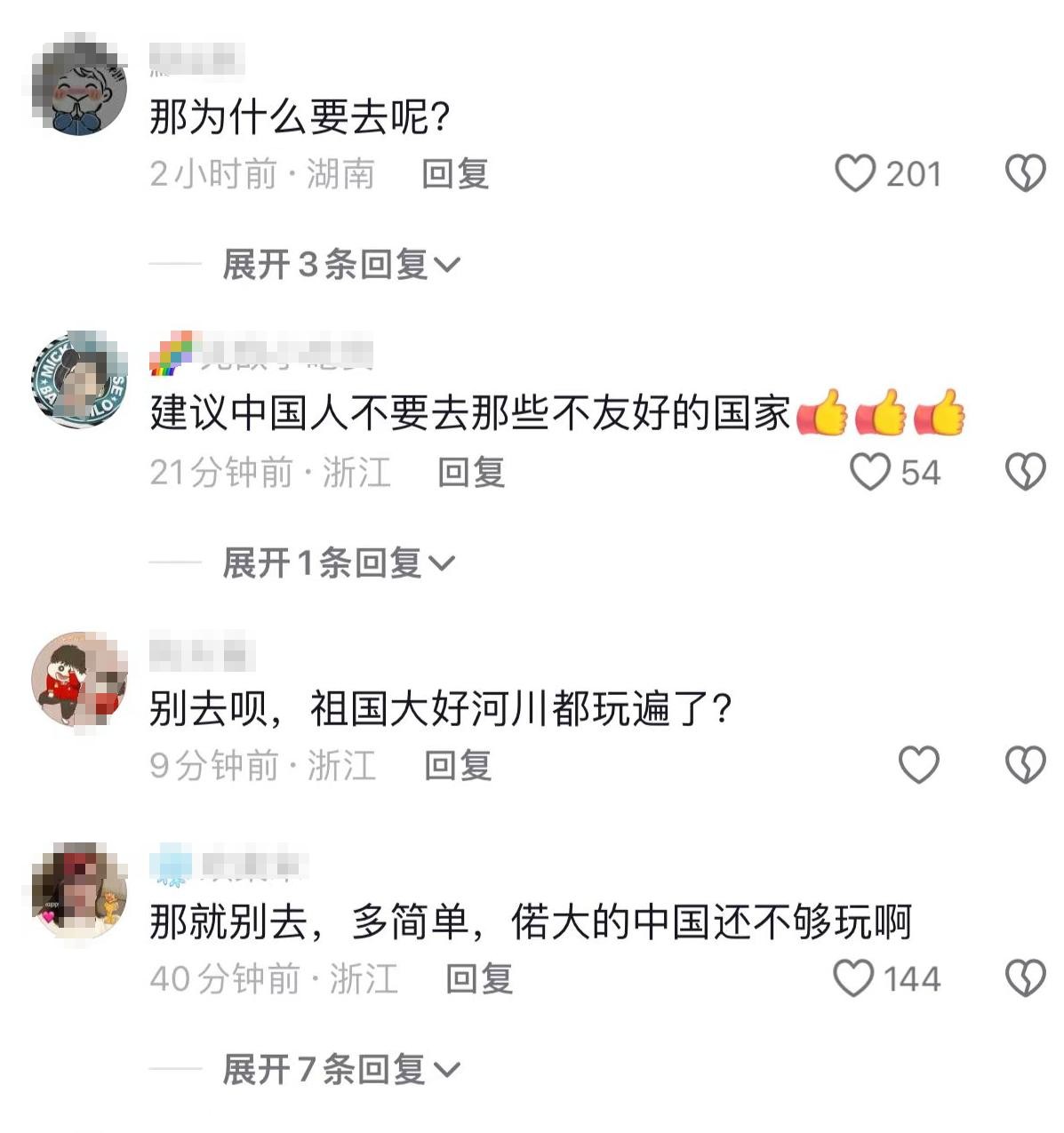
Task: Reply to the comment posted 40分钟前
Action: (x=479, y=978)
